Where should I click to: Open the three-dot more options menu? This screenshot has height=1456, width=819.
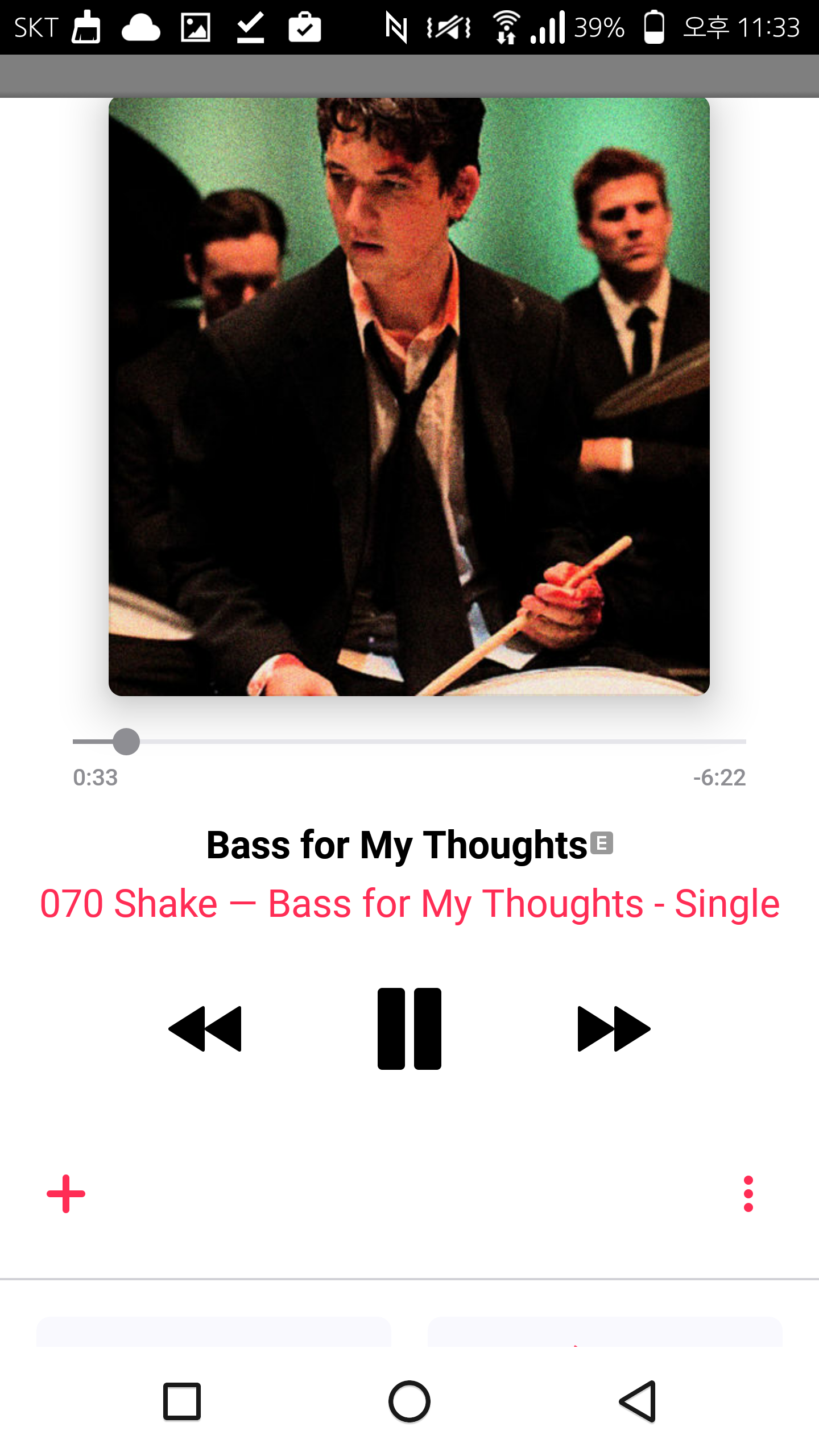click(x=748, y=1194)
